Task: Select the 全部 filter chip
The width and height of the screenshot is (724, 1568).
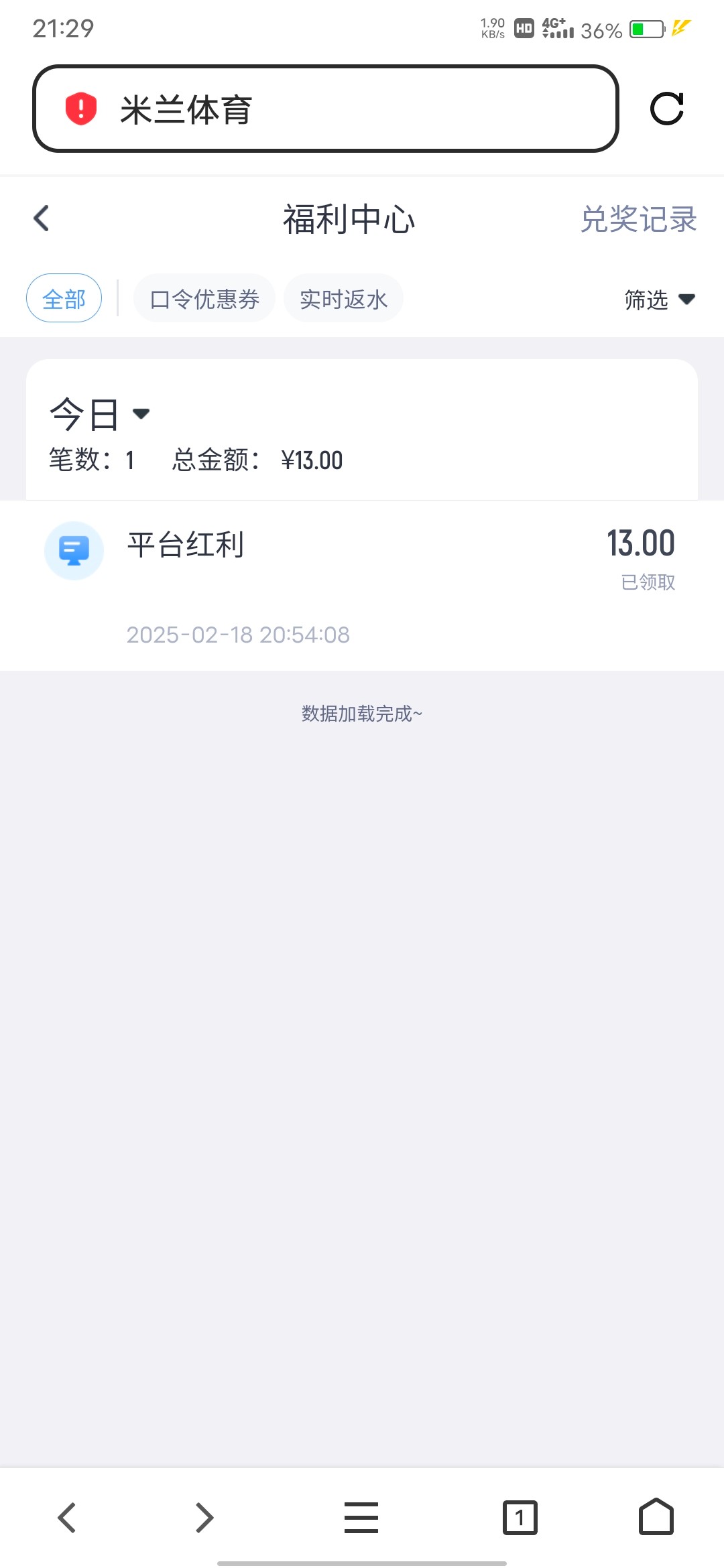Action: point(64,298)
